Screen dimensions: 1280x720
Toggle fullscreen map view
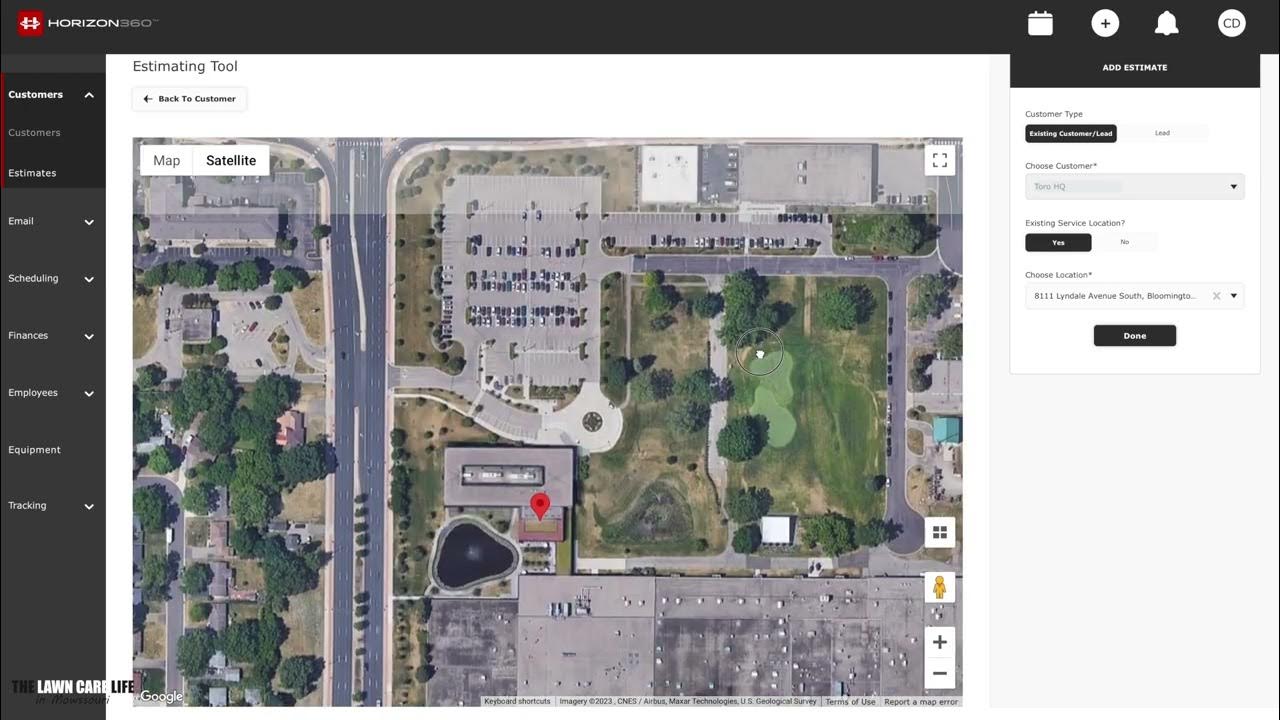point(939,159)
